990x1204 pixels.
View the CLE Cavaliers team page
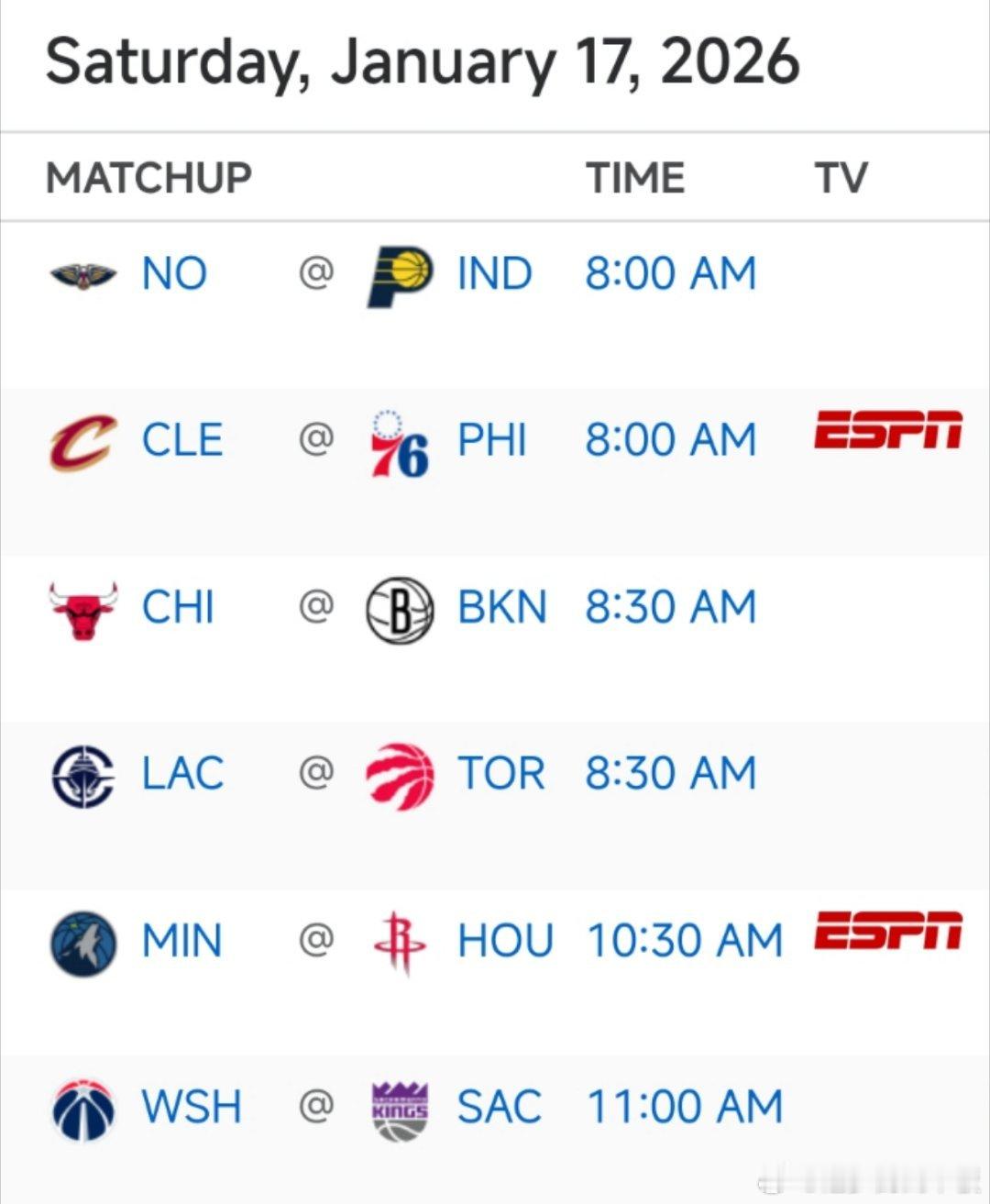pyautogui.click(x=181, y=440)
